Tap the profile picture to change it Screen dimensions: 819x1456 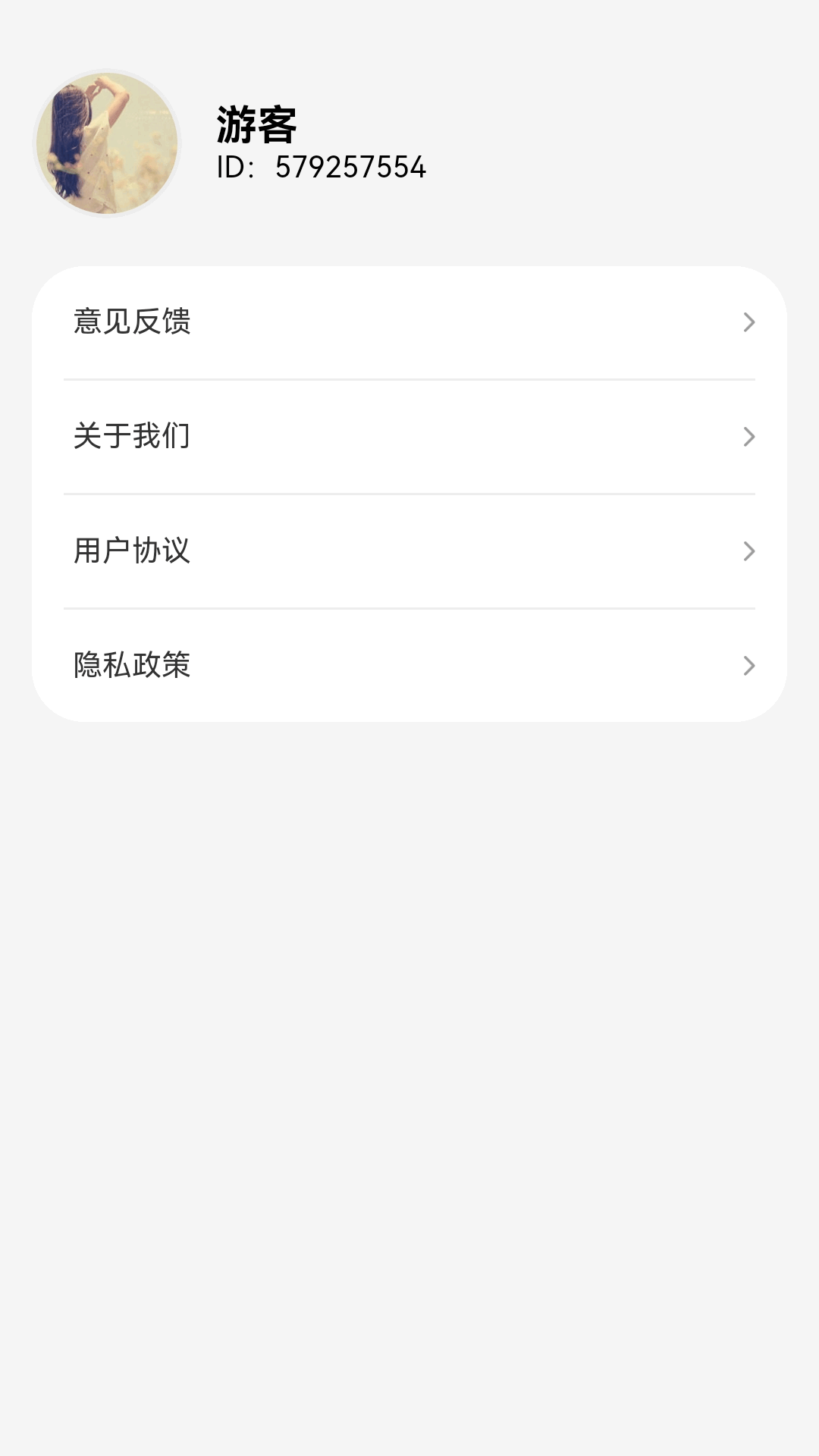pos(106,144)
